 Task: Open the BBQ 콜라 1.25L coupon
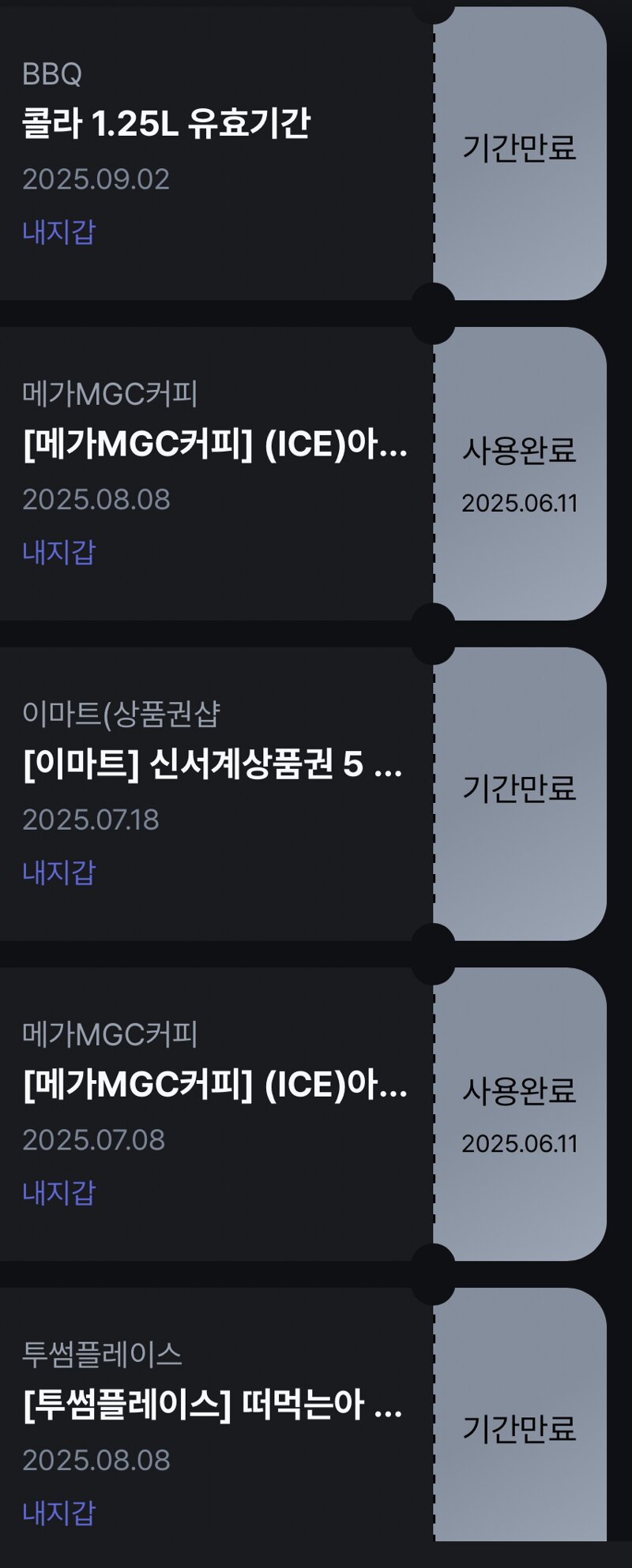click(167, 124)
